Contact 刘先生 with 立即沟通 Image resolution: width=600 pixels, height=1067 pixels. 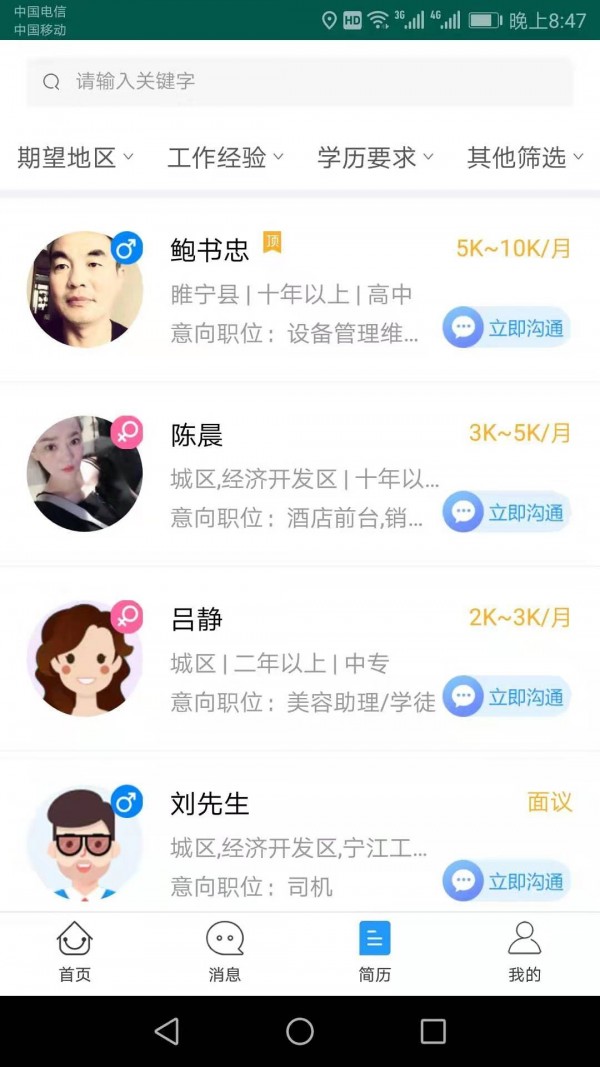(x=507, y=881)
